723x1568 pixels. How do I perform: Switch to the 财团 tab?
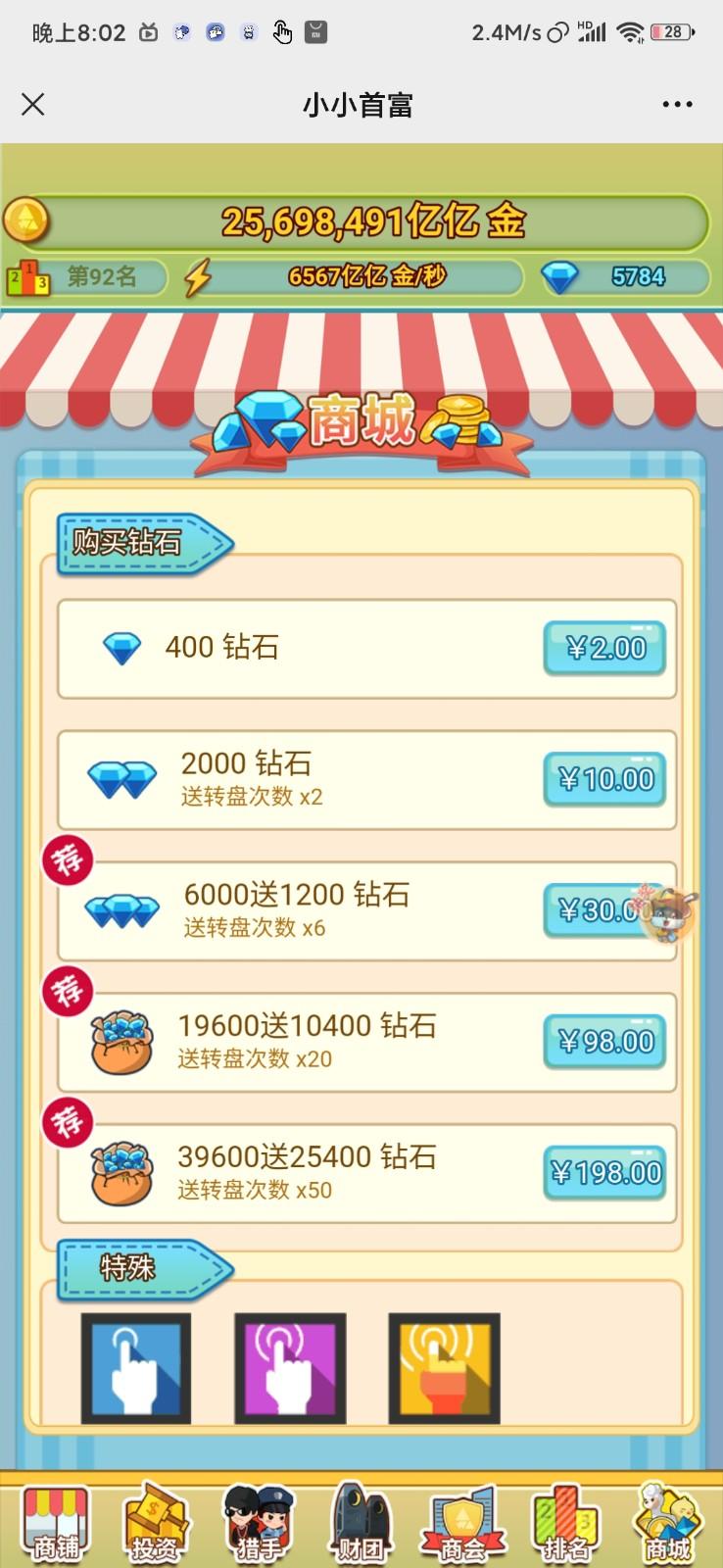(x=361, y=1523)
